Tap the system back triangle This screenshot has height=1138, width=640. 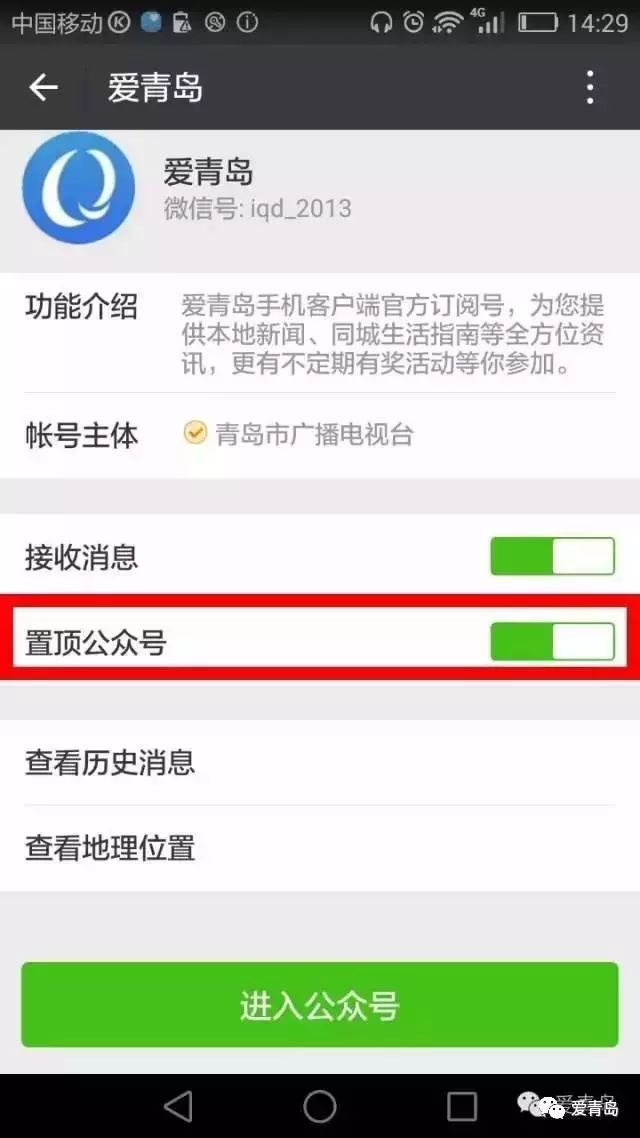click(x=178, y=1107)
